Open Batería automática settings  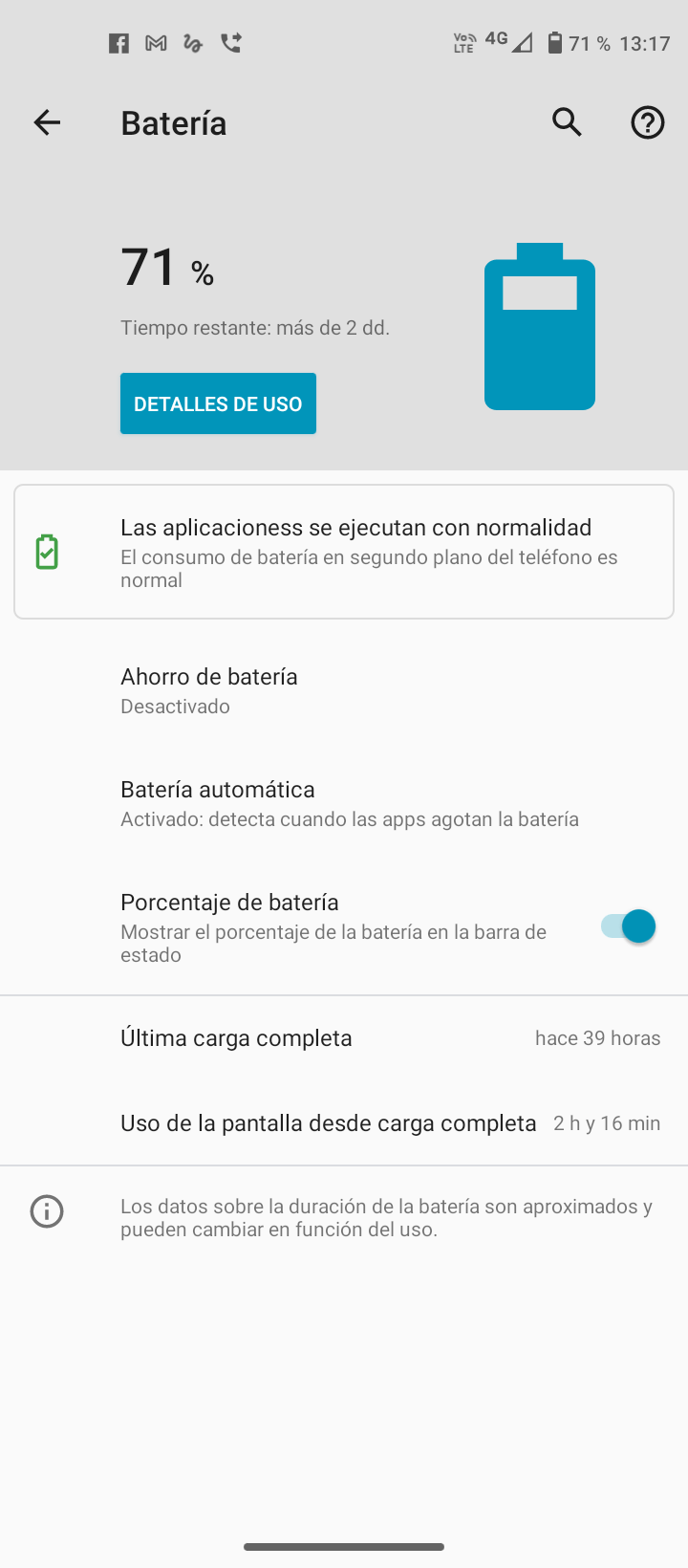pyautogui.click(x=344, y=803)
